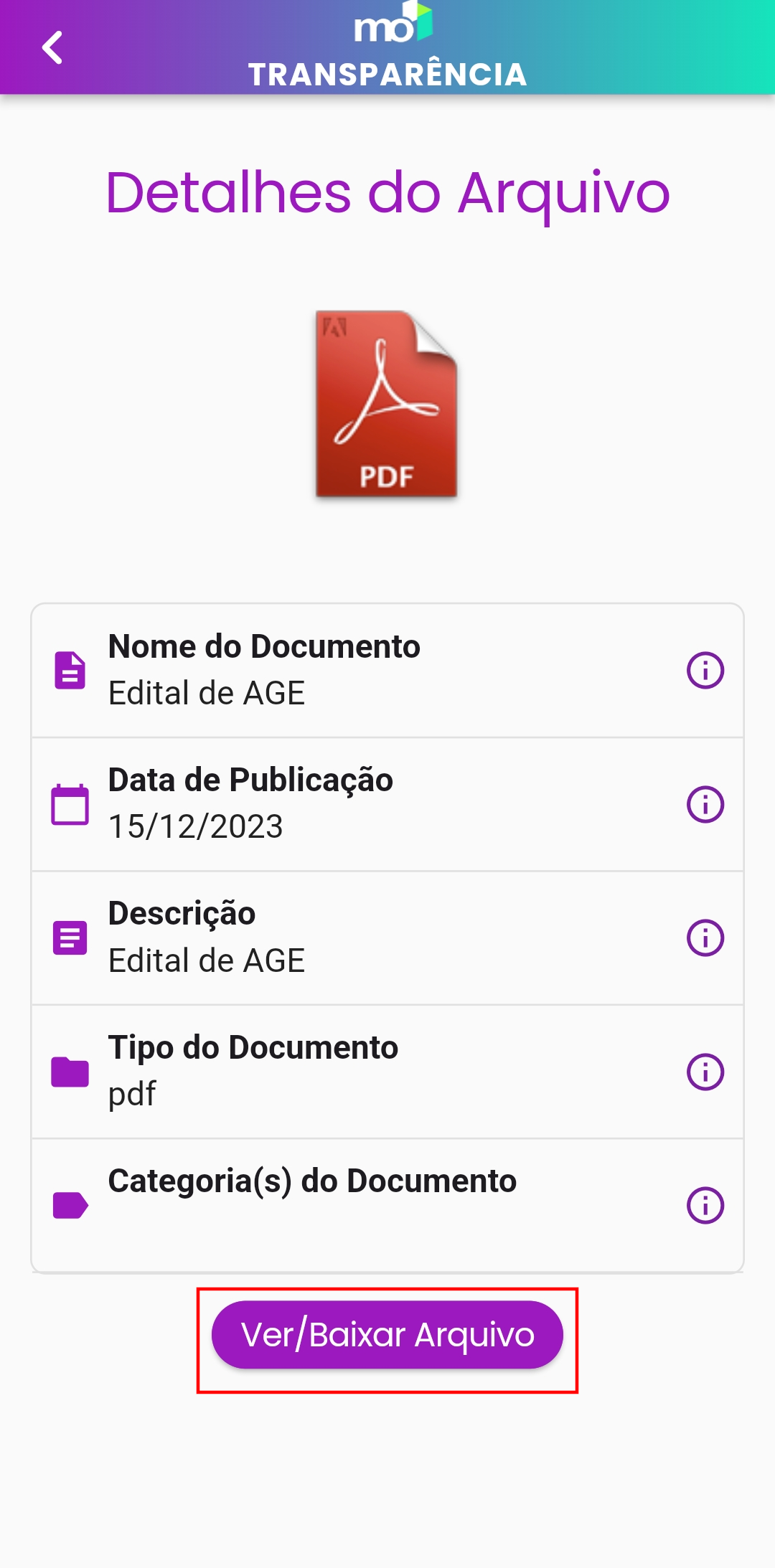Select the pdf value under Tipo do Documento
Image resolution: width=775 pixels, height=1568 pixels.
(131, 1092)
